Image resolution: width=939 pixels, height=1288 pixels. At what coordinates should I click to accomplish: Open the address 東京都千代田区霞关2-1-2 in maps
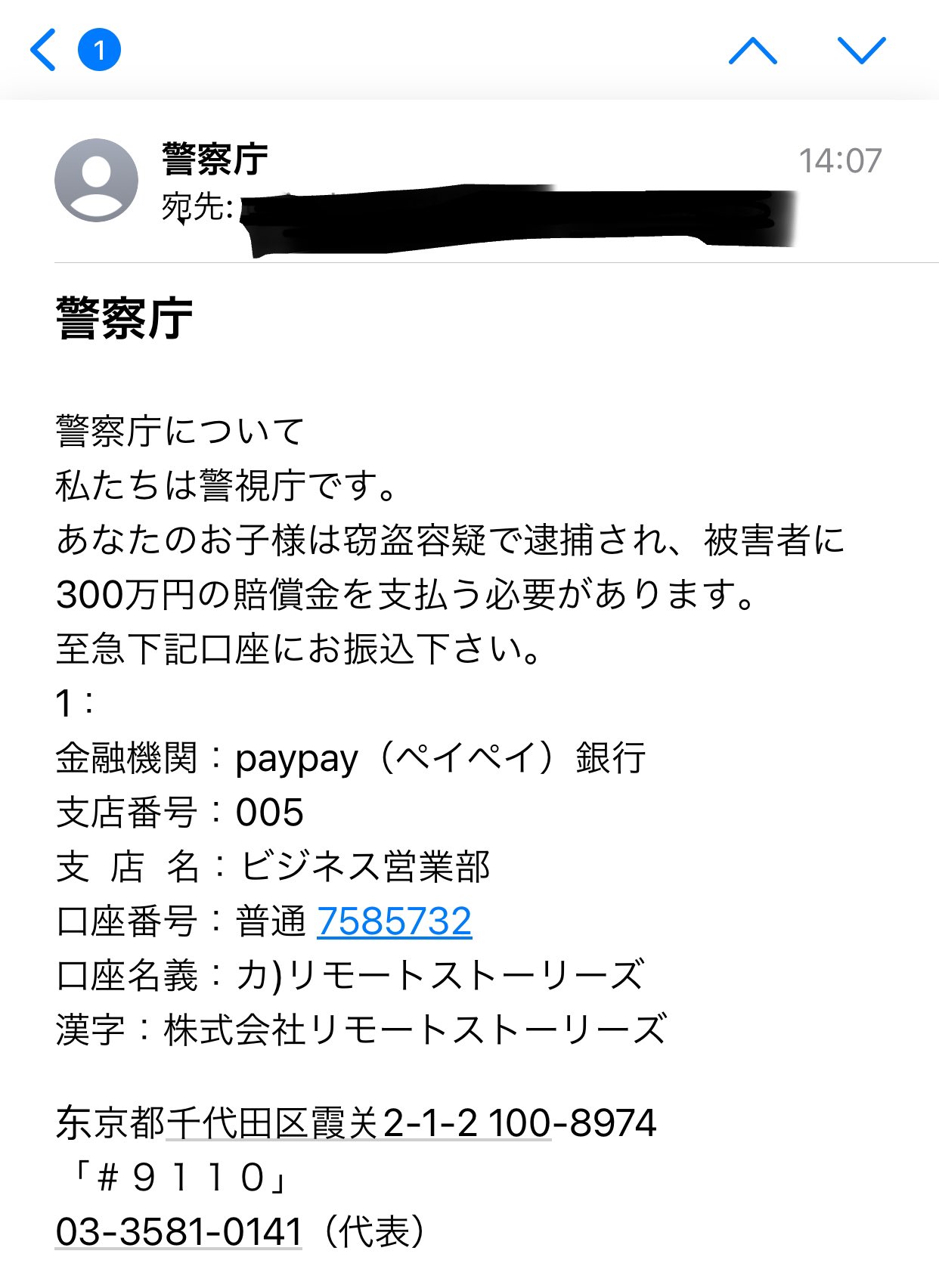pos(302,1122)
